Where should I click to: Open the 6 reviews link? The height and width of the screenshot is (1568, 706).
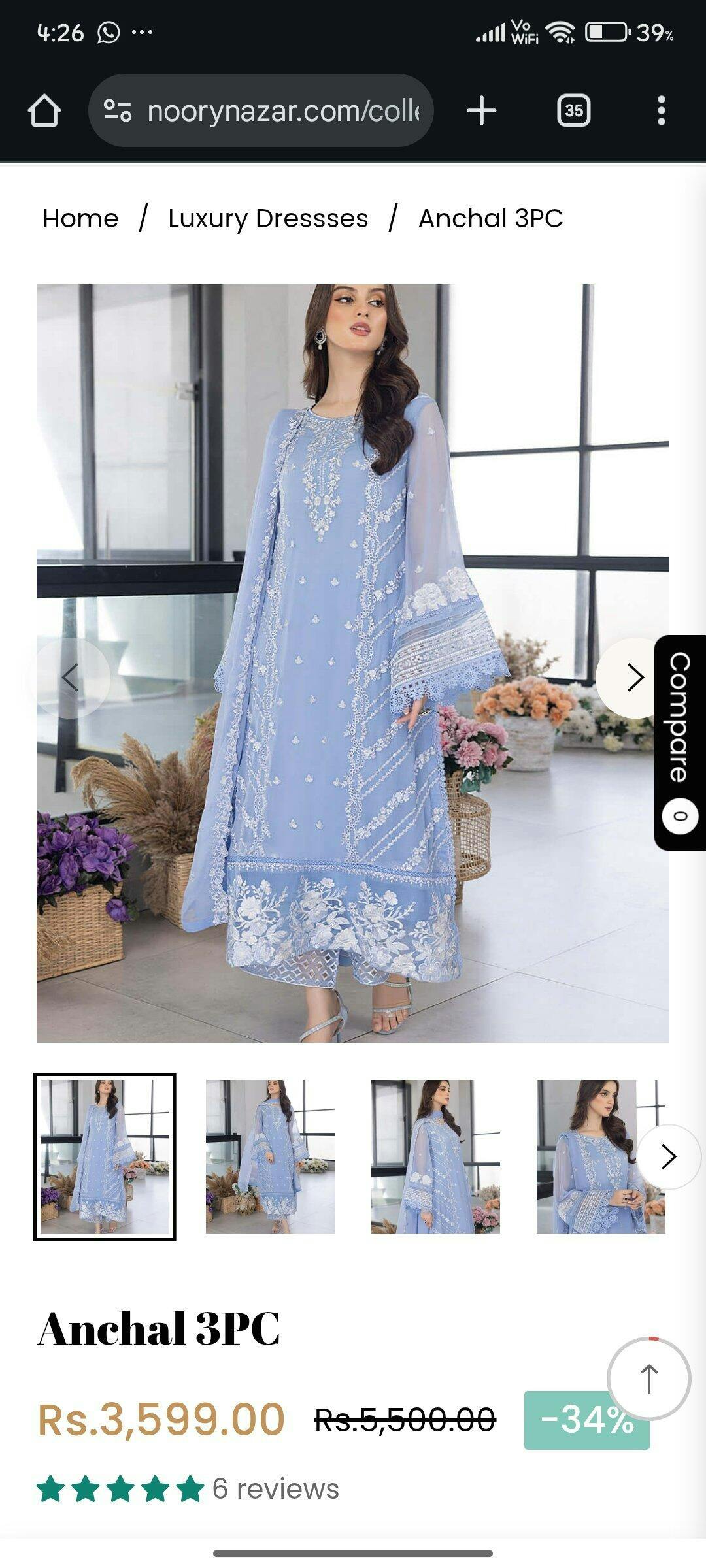tap(275, 1489)
